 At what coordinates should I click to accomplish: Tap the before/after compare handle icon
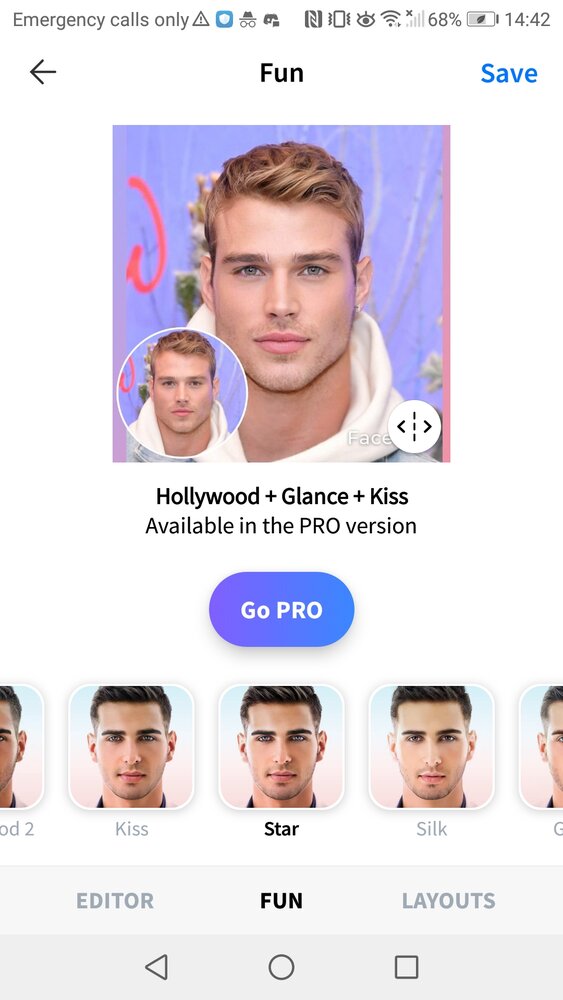[414, 426]
